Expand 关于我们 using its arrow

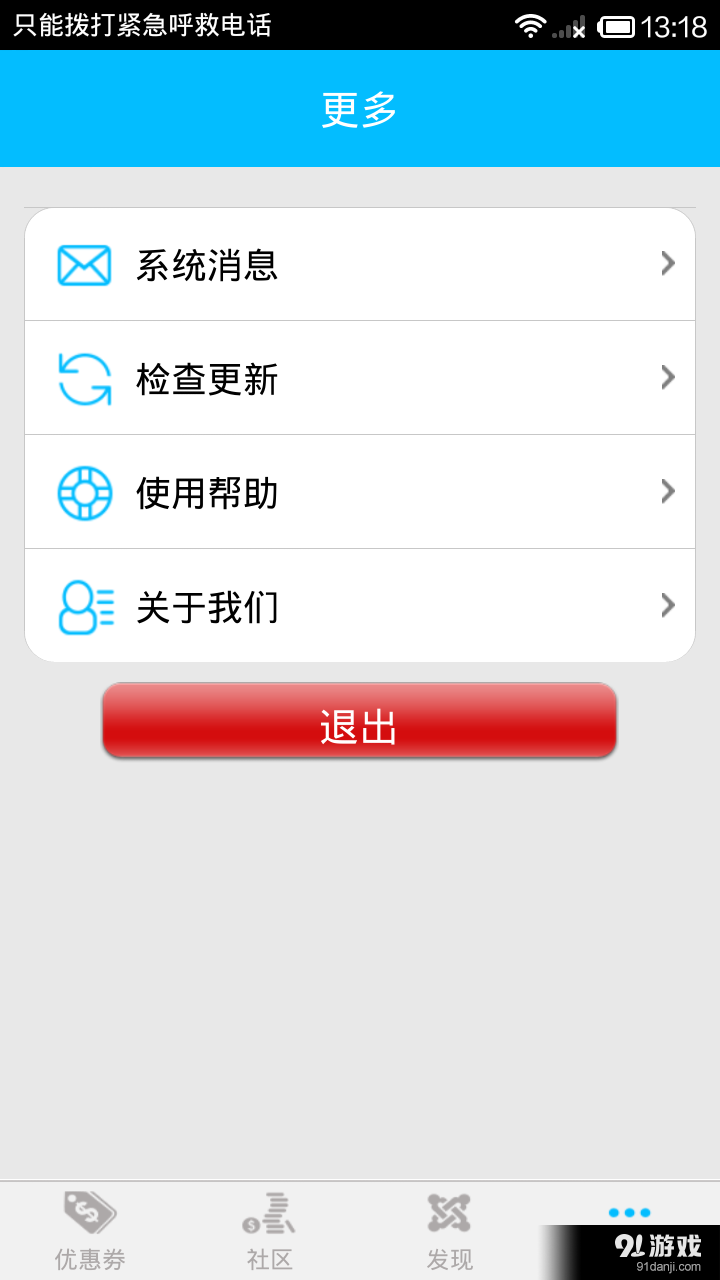667,605
